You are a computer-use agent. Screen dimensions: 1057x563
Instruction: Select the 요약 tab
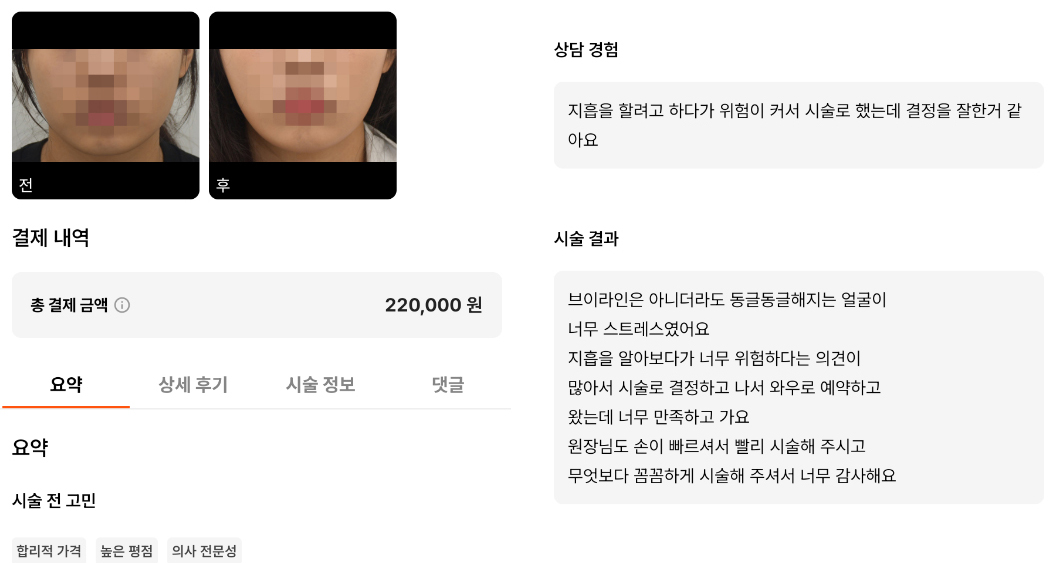pyautogui.click(x=66, y=385)
